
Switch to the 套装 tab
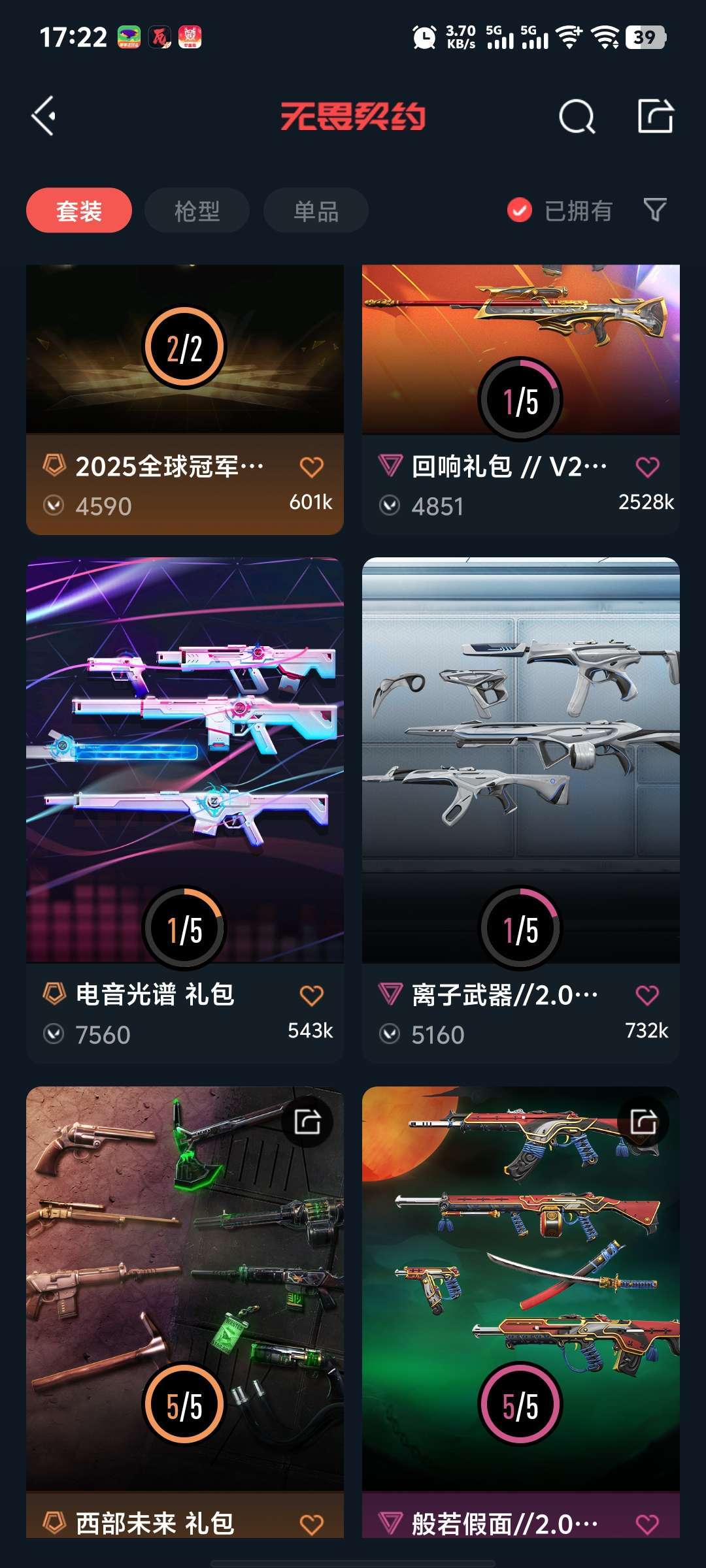[x=79, y=210]
